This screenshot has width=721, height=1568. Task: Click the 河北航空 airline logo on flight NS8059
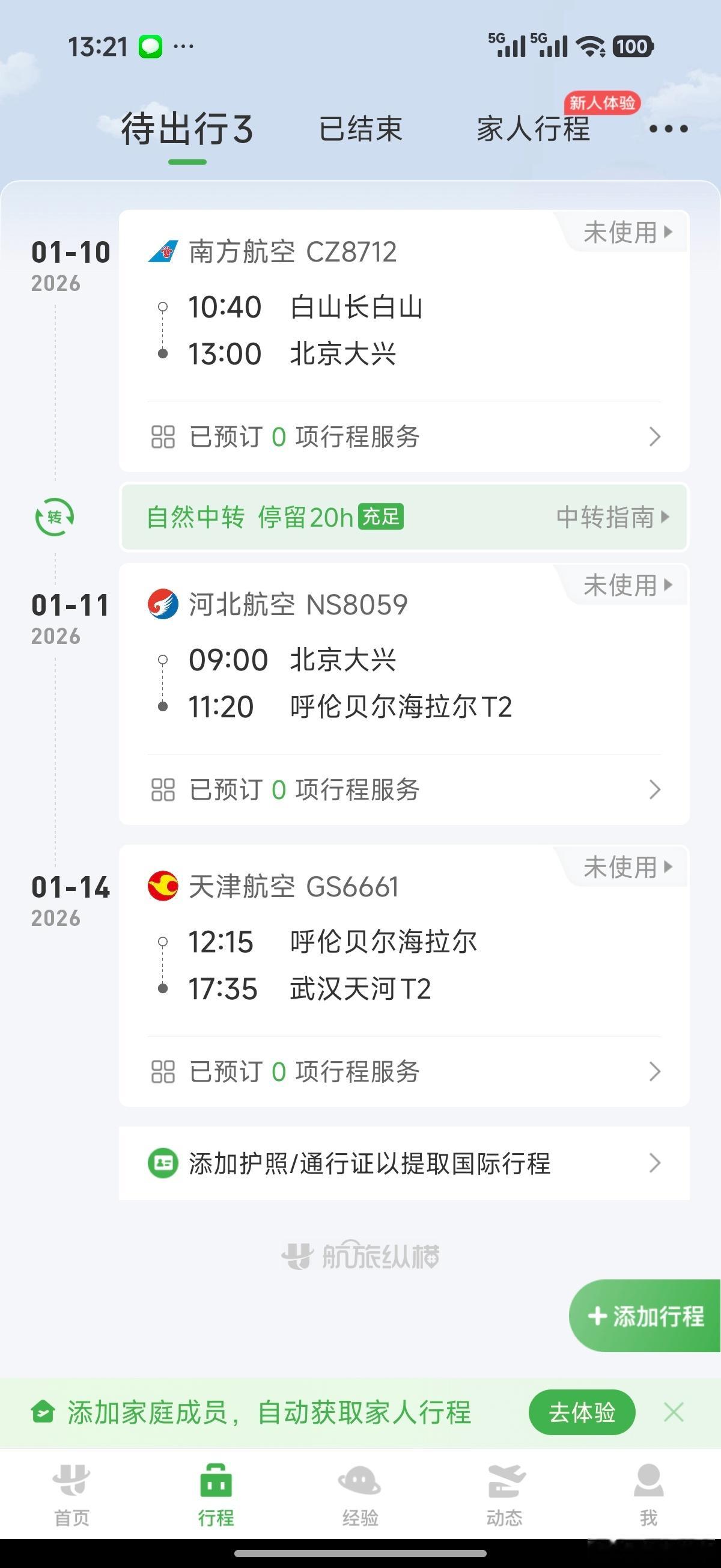[x=163, y=604]
